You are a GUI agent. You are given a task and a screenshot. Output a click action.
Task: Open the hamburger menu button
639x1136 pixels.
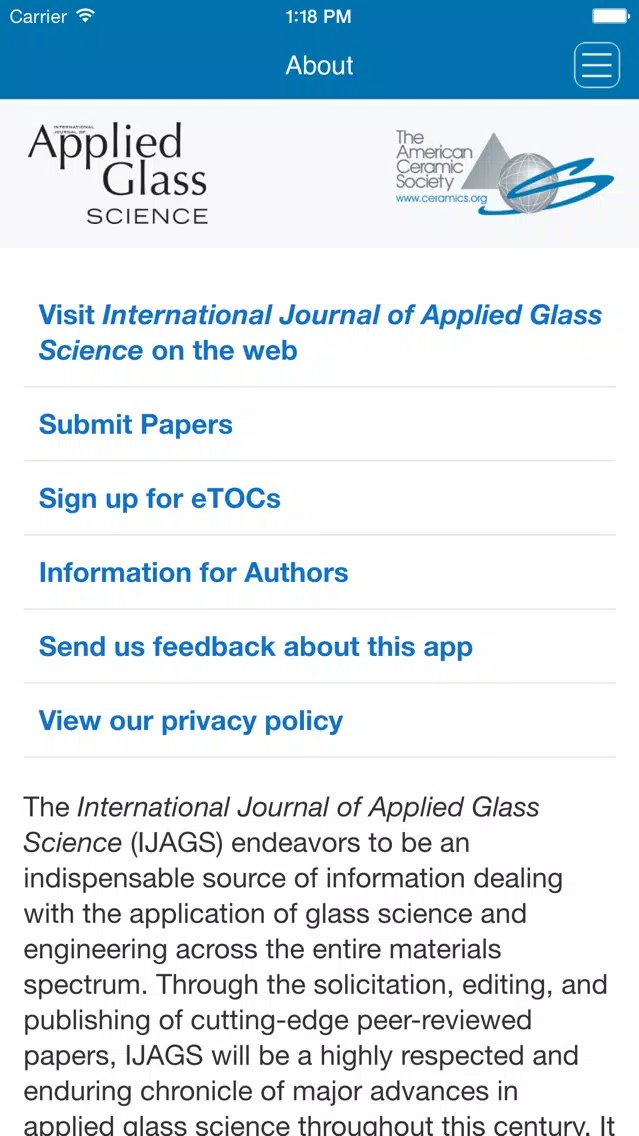(597, 65)
